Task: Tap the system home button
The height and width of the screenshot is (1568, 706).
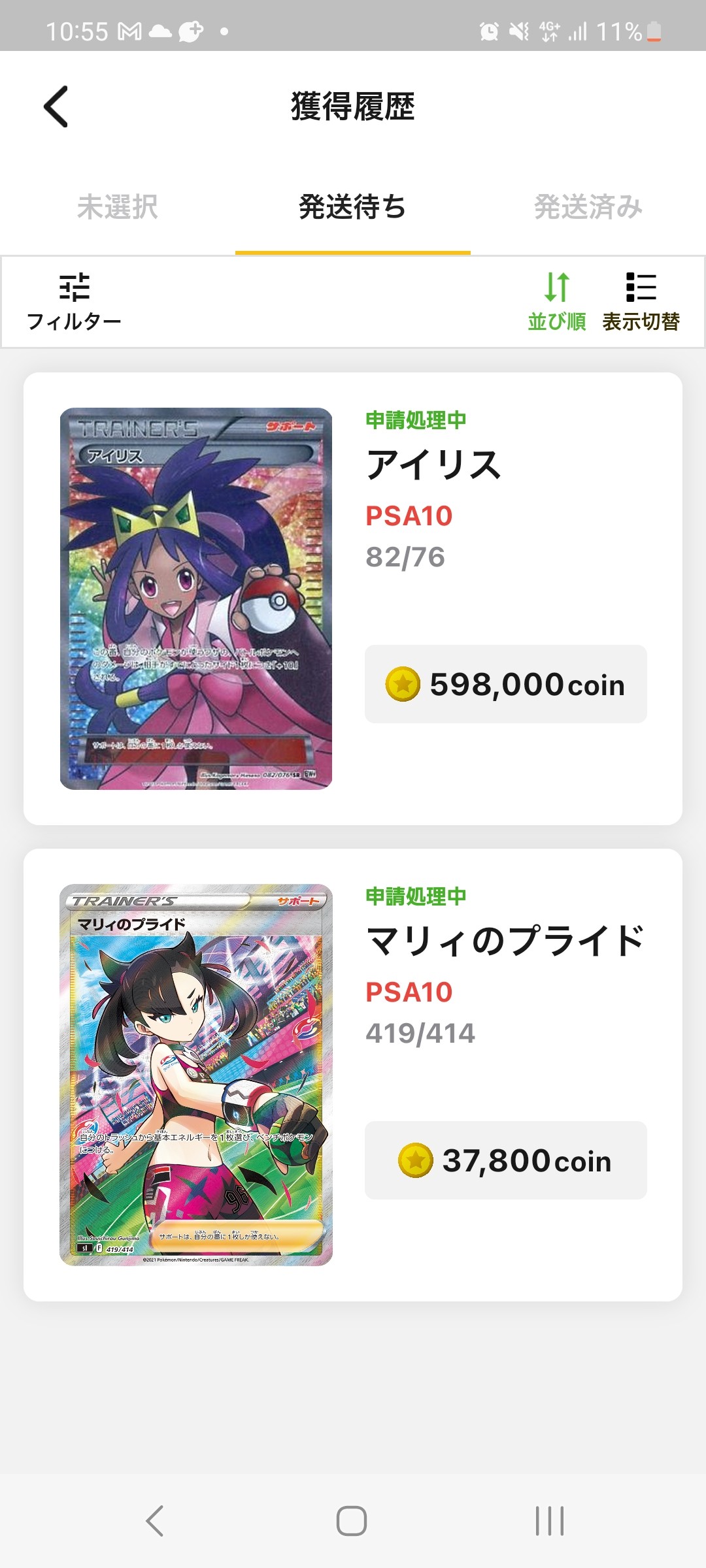Action: coord(352,1520)
